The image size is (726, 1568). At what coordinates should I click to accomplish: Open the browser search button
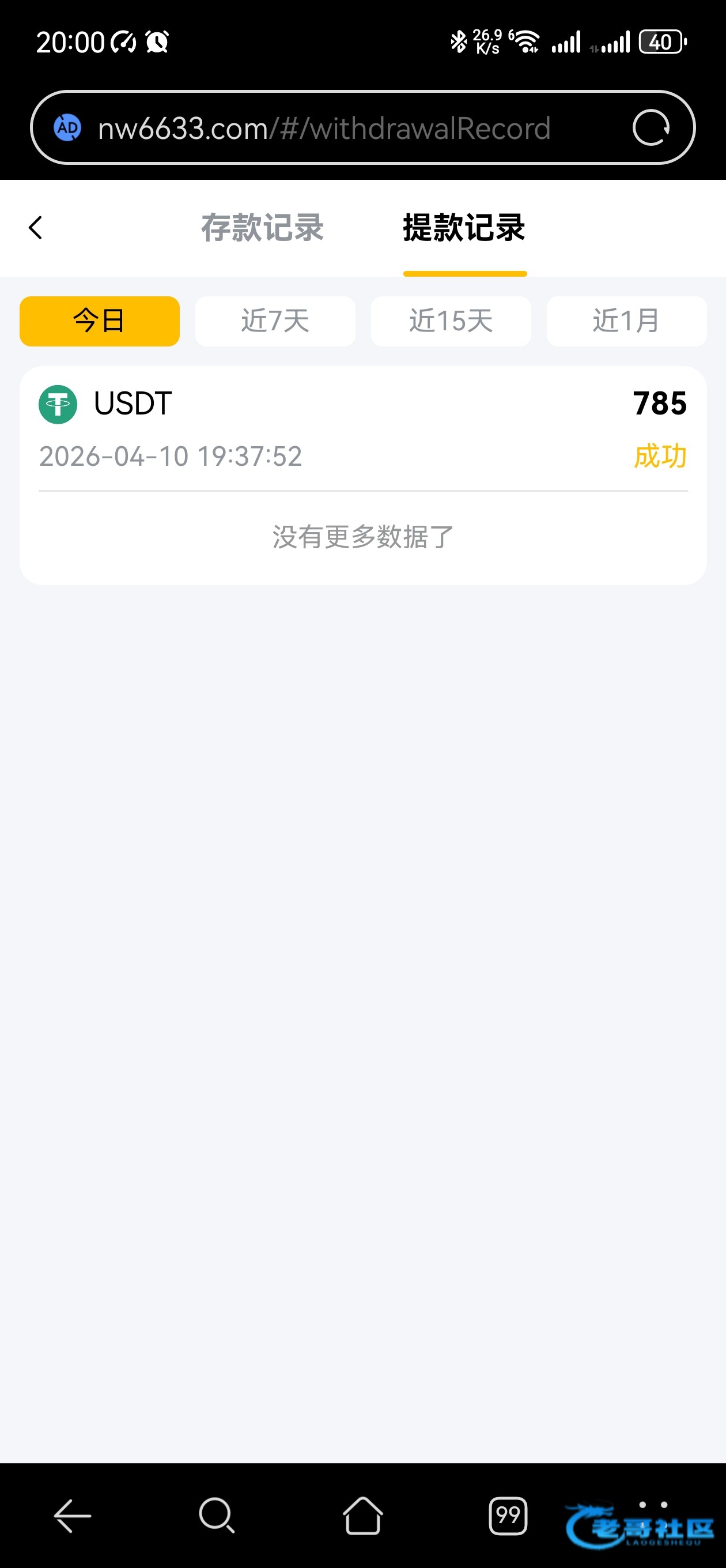[x=216, y=1515]
